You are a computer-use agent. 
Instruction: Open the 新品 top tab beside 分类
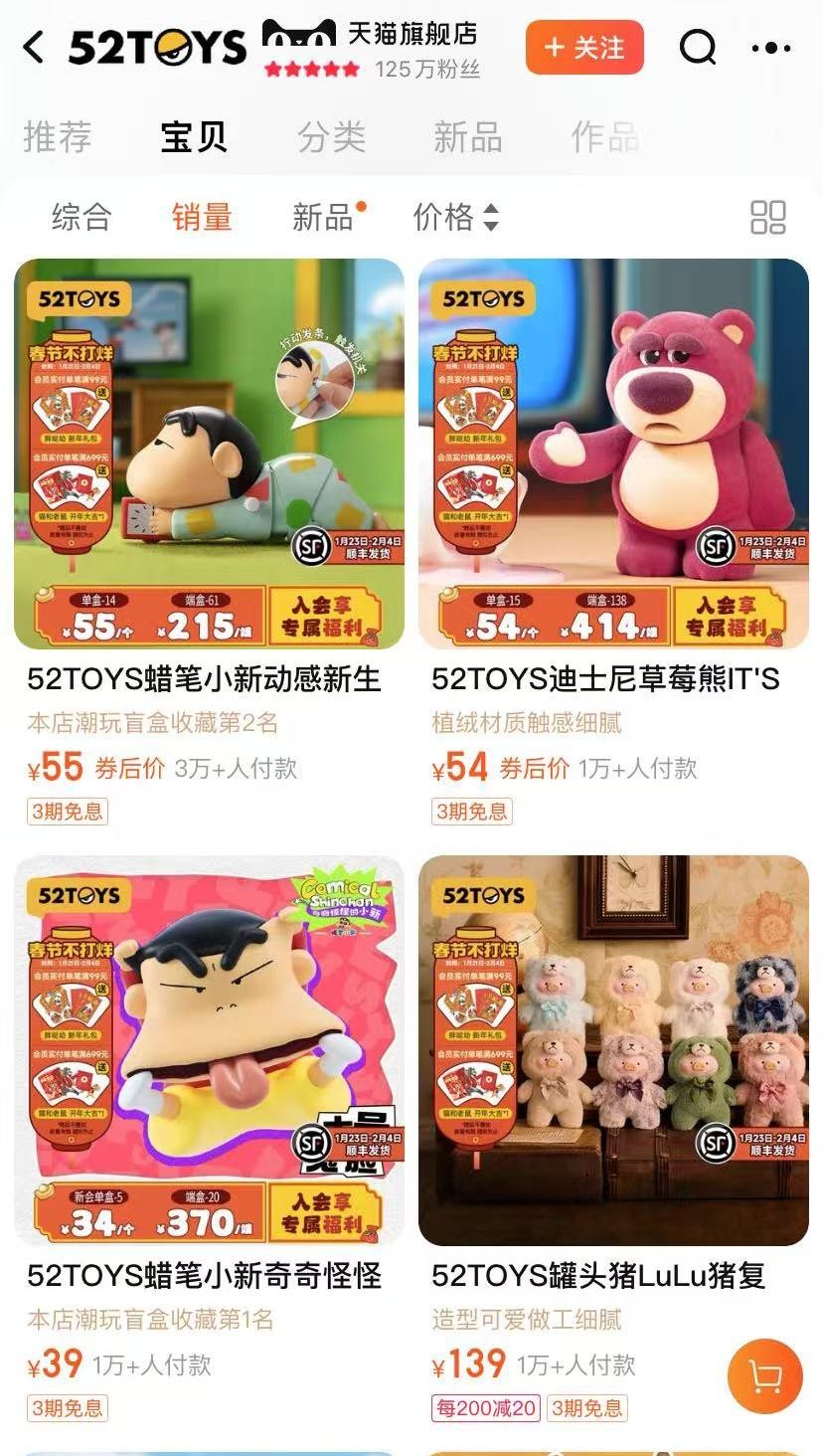pos(467,137)
